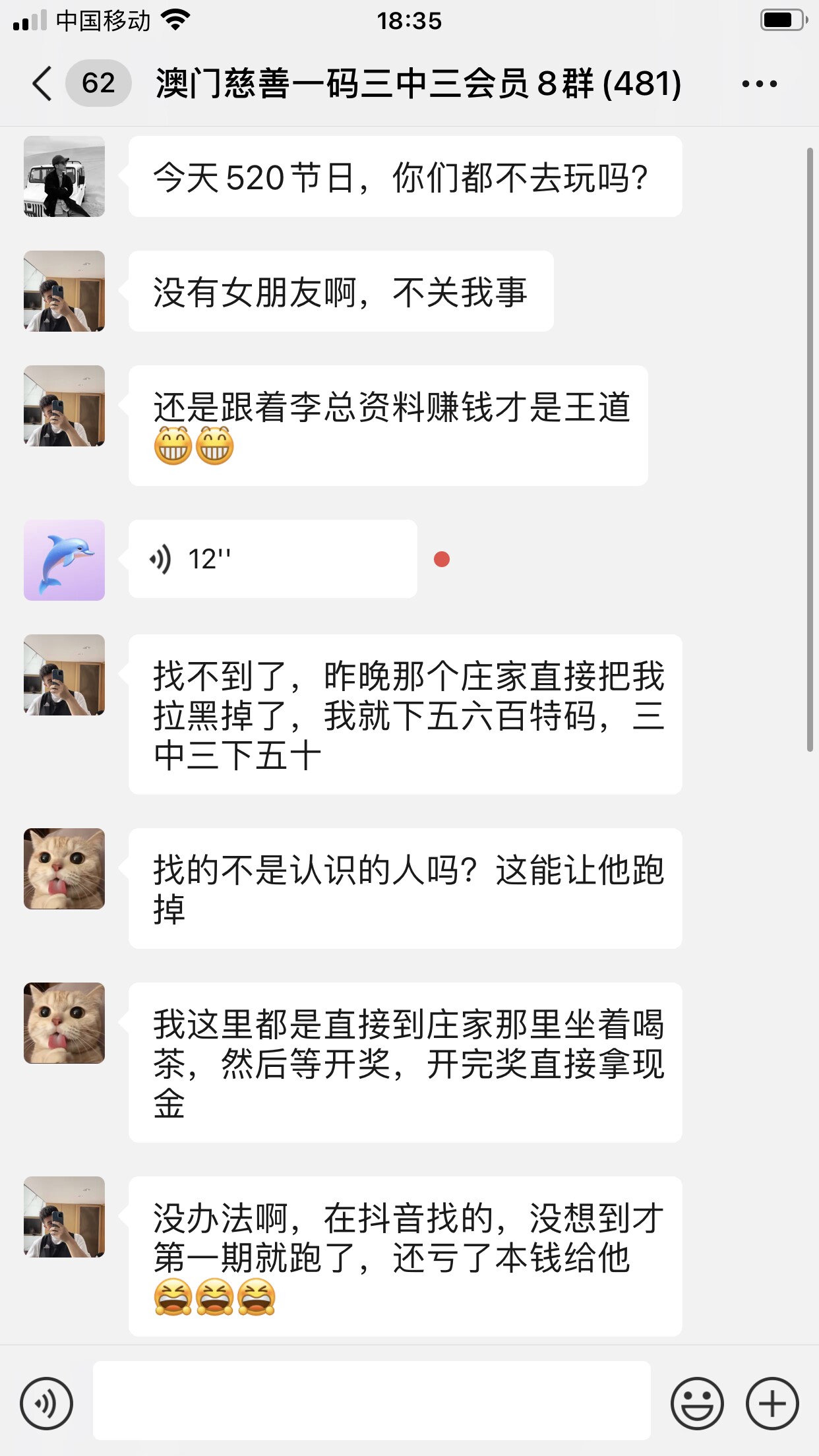Switch to voice input mode
The image size is (819, 1456).
(x=46, y=1403)
